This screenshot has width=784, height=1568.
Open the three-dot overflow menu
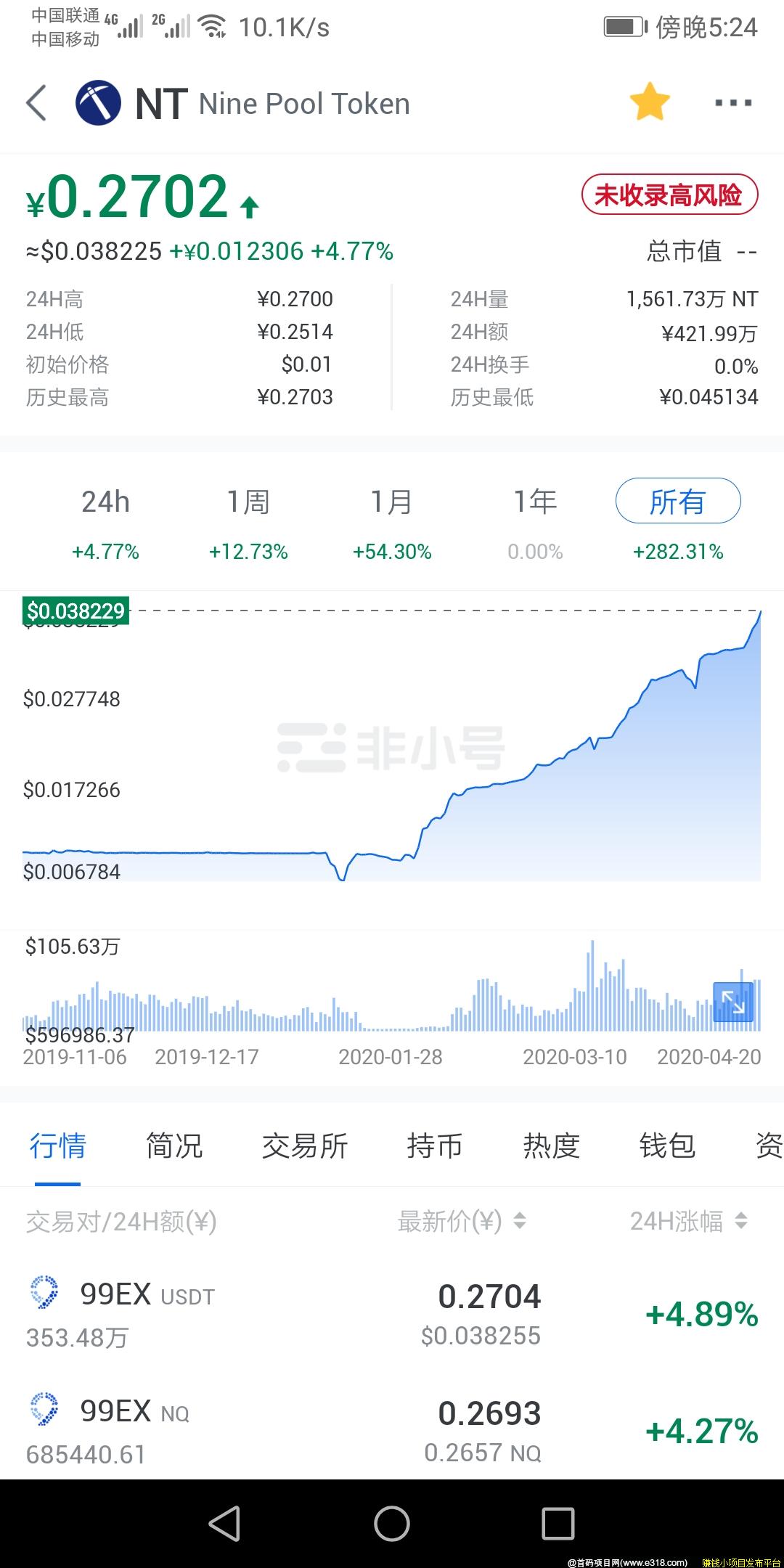[733, 102]
